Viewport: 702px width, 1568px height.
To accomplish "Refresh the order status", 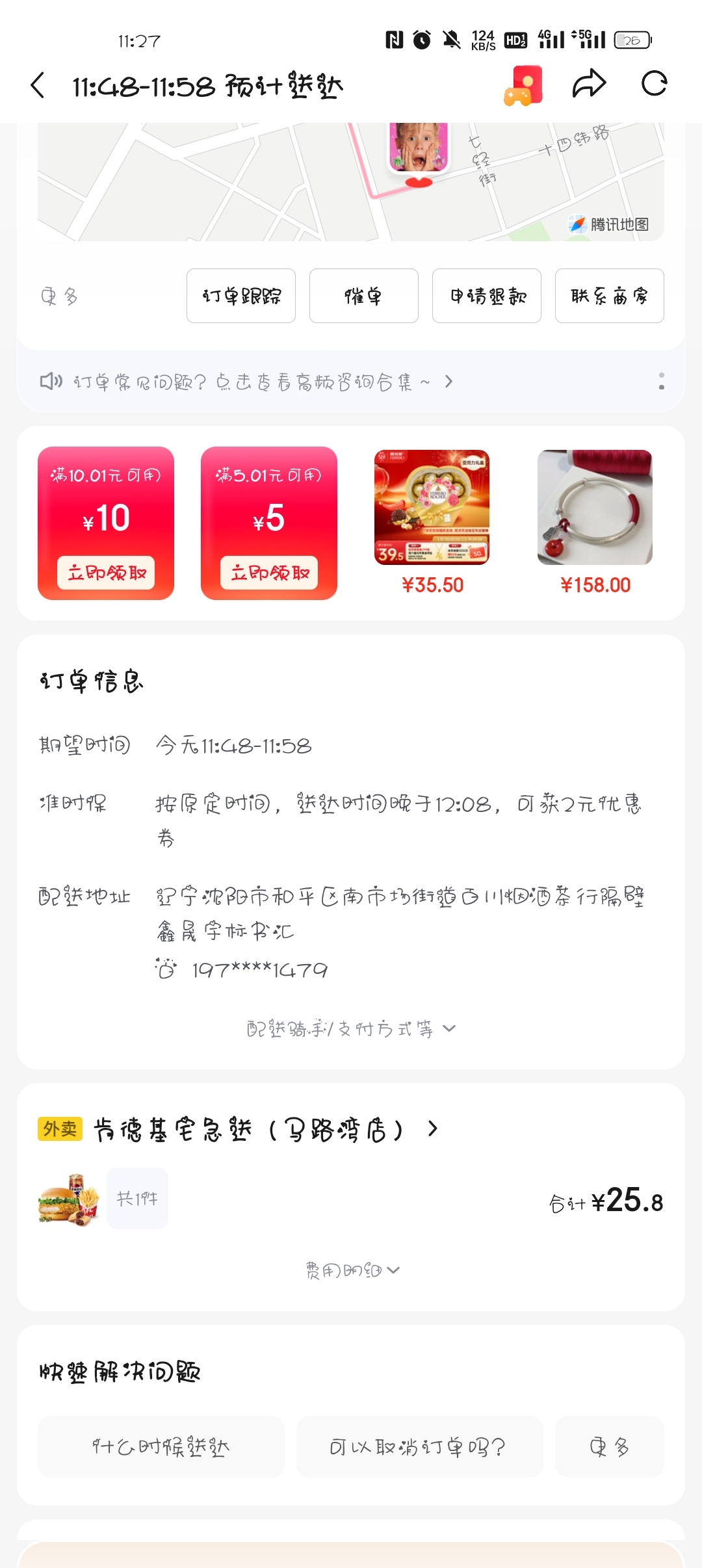I will pyautogui.click(x=654, y=84).
